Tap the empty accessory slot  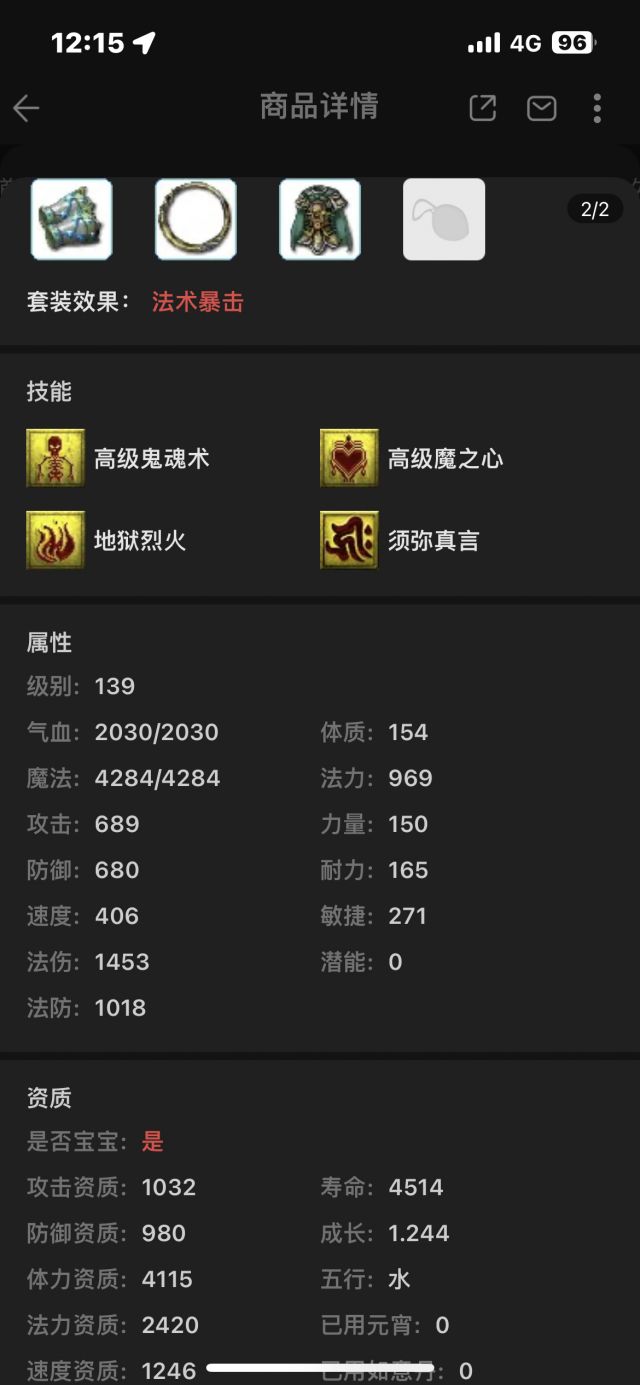pyautogui.click(x=444, y=219)
